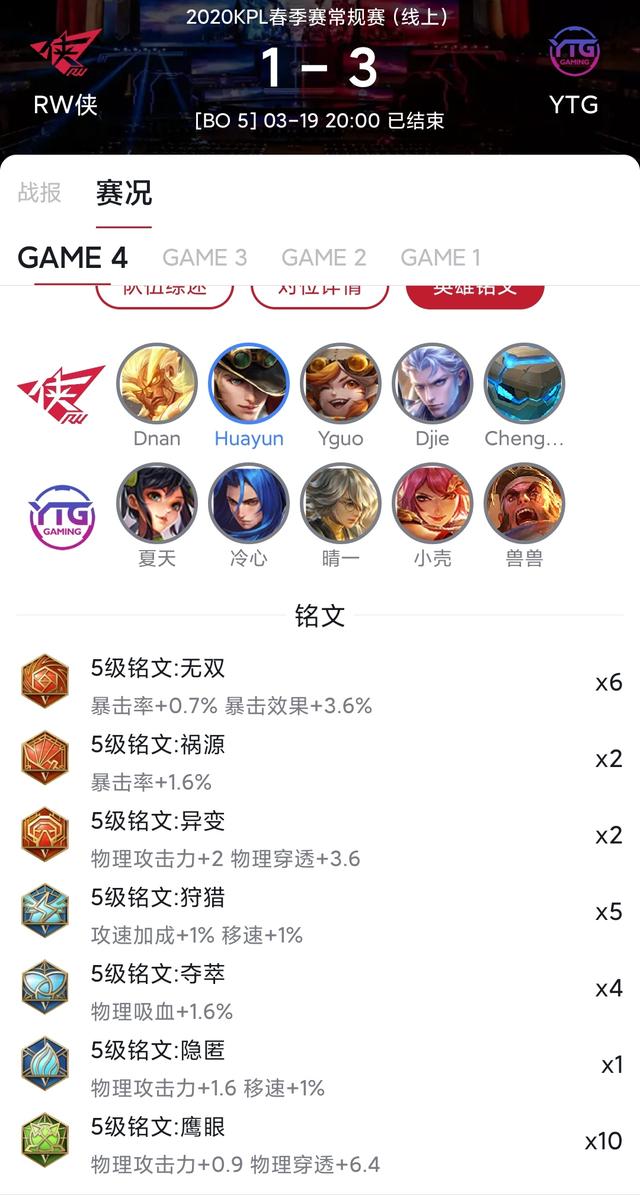Screen dimensions: 640x1195
Task: Open the 对位详情 section
Action: 320,291
